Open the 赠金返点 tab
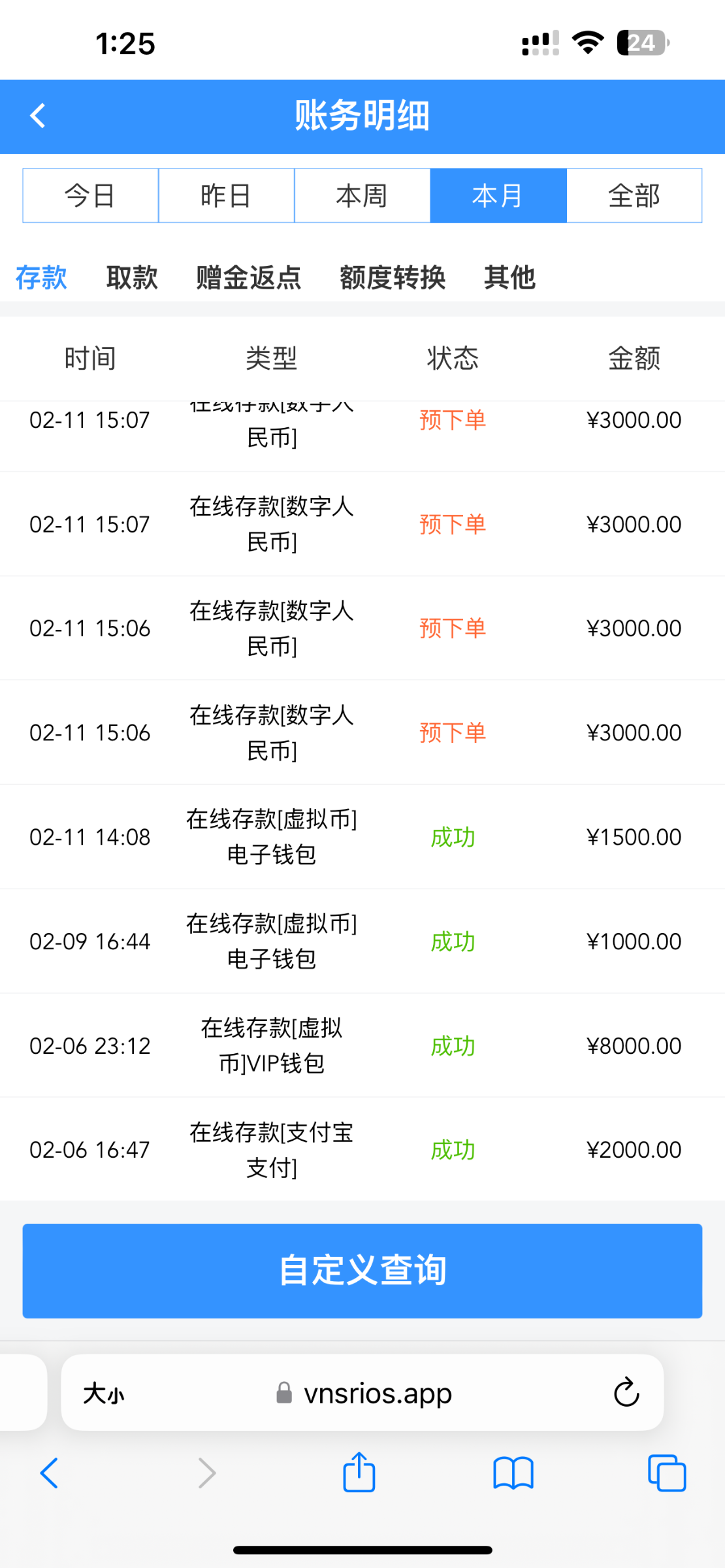Screen dimensions: 725x1568 pyautogui.click(x=247, y=277)
